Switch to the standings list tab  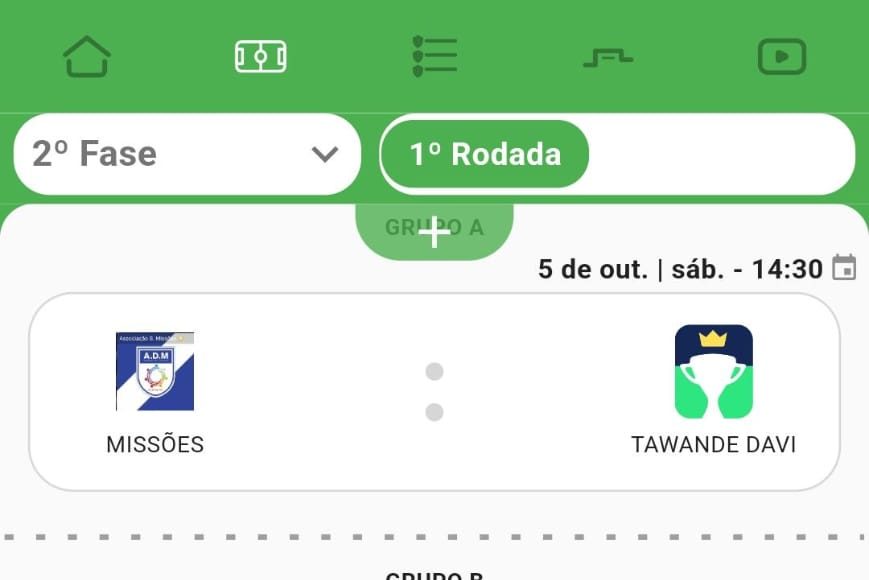(435, 56)
